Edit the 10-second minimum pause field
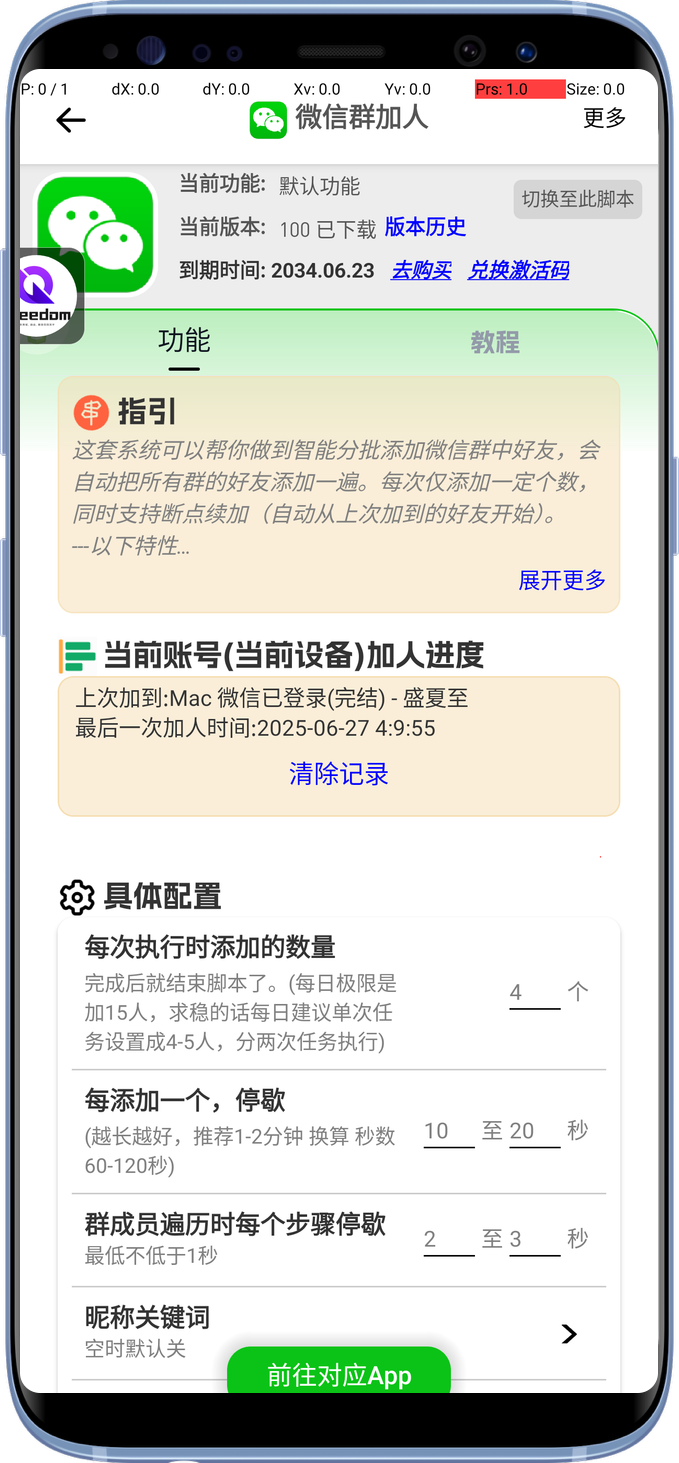 click(x=448, y=1132)
